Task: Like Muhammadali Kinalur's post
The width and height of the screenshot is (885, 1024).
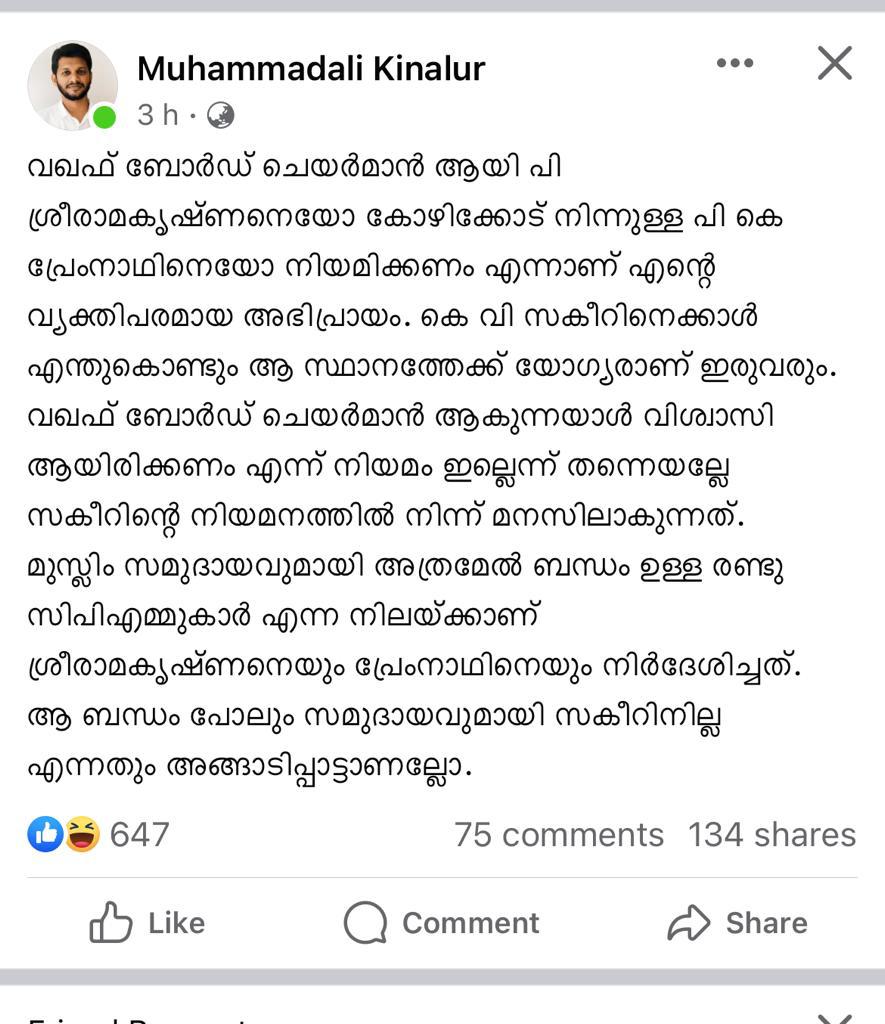Action: coord(147,922)
